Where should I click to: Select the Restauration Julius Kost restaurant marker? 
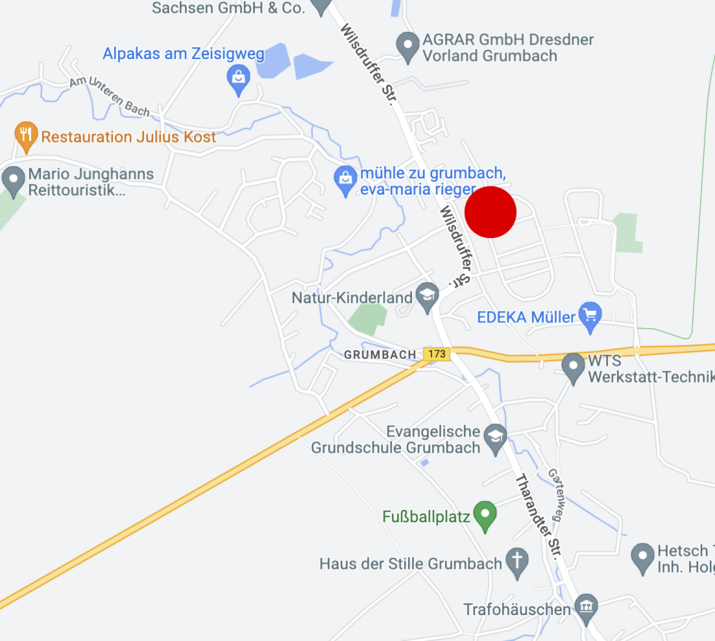pos(26,135)
